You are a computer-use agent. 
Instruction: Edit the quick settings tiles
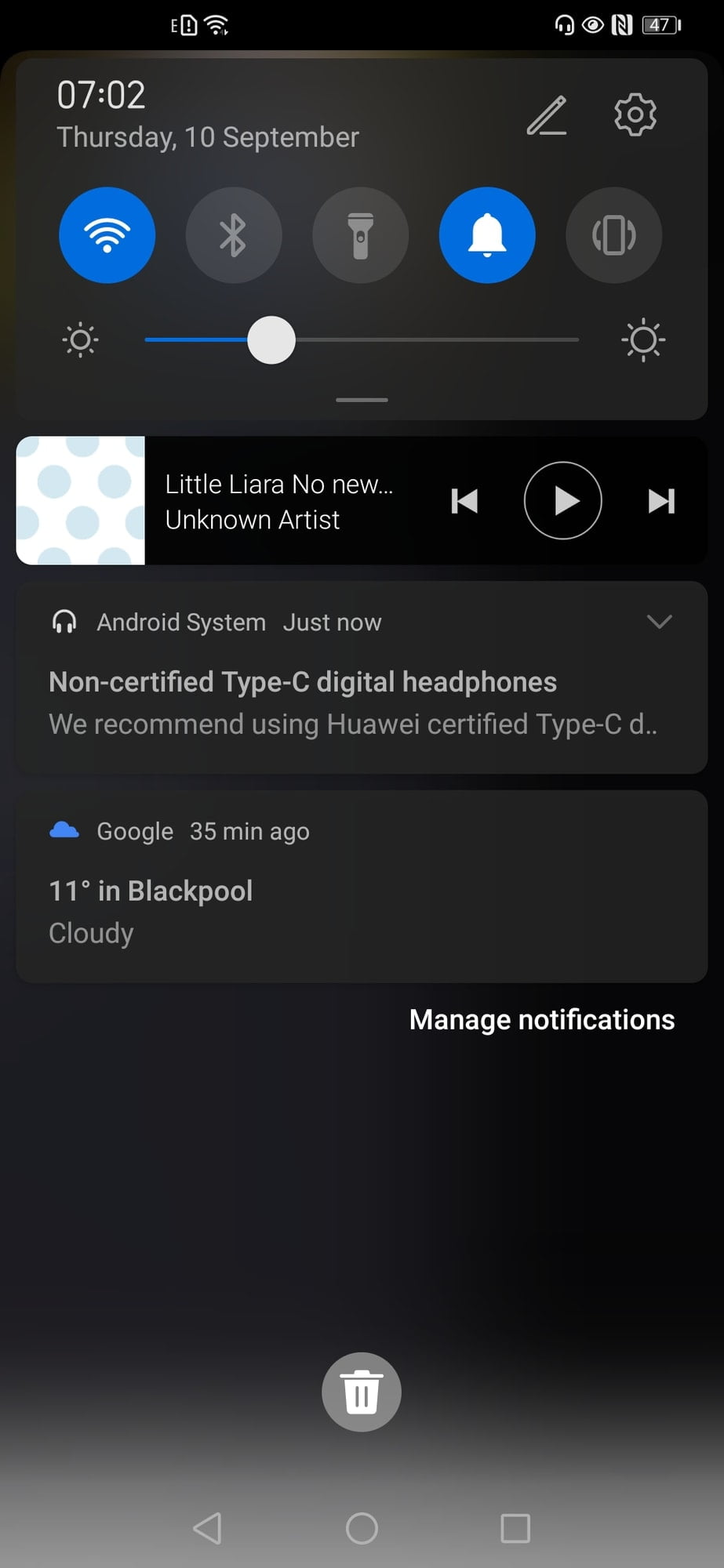547,116
